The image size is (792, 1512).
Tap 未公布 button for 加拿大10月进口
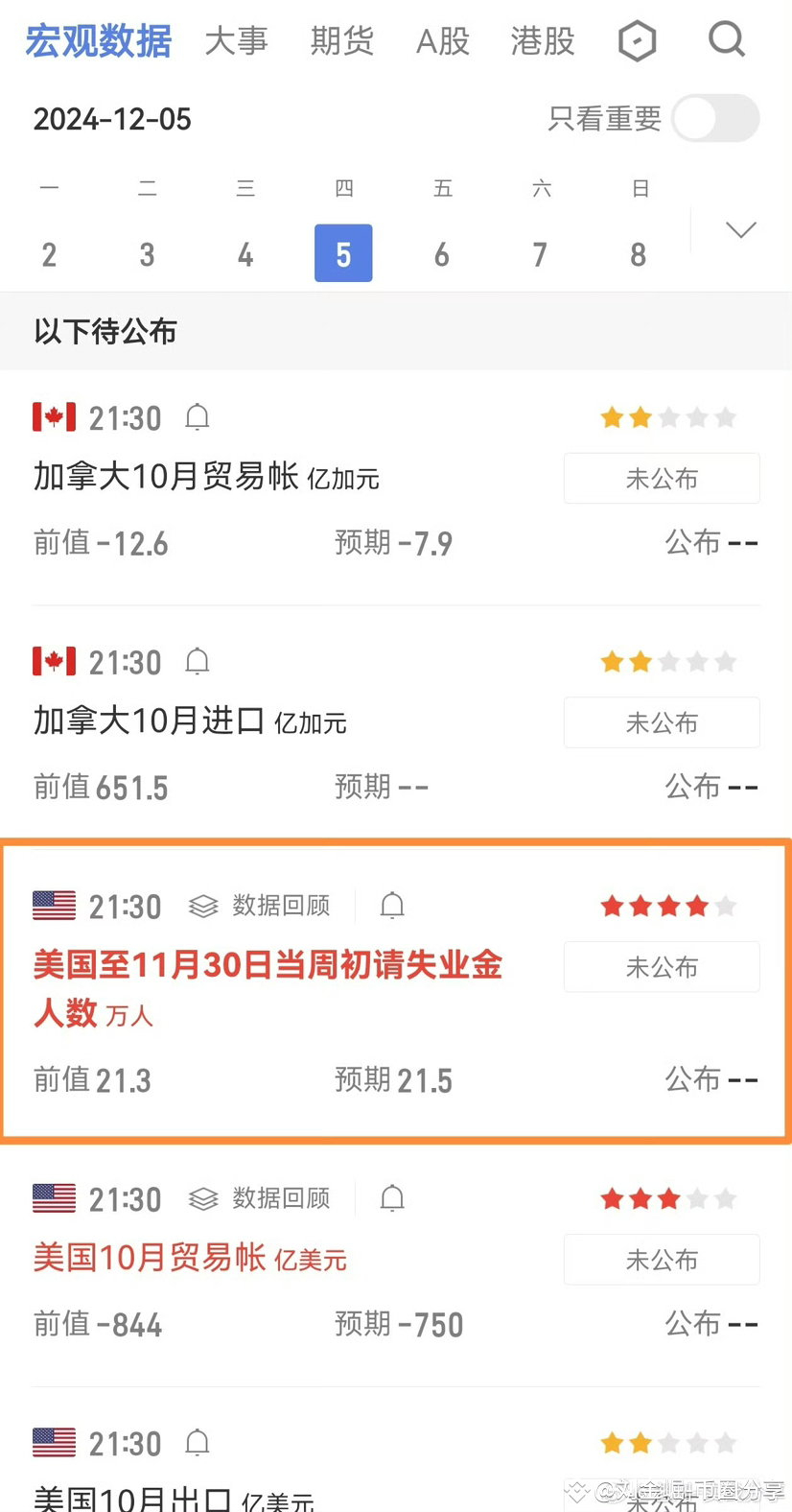[x=662, y=722]
